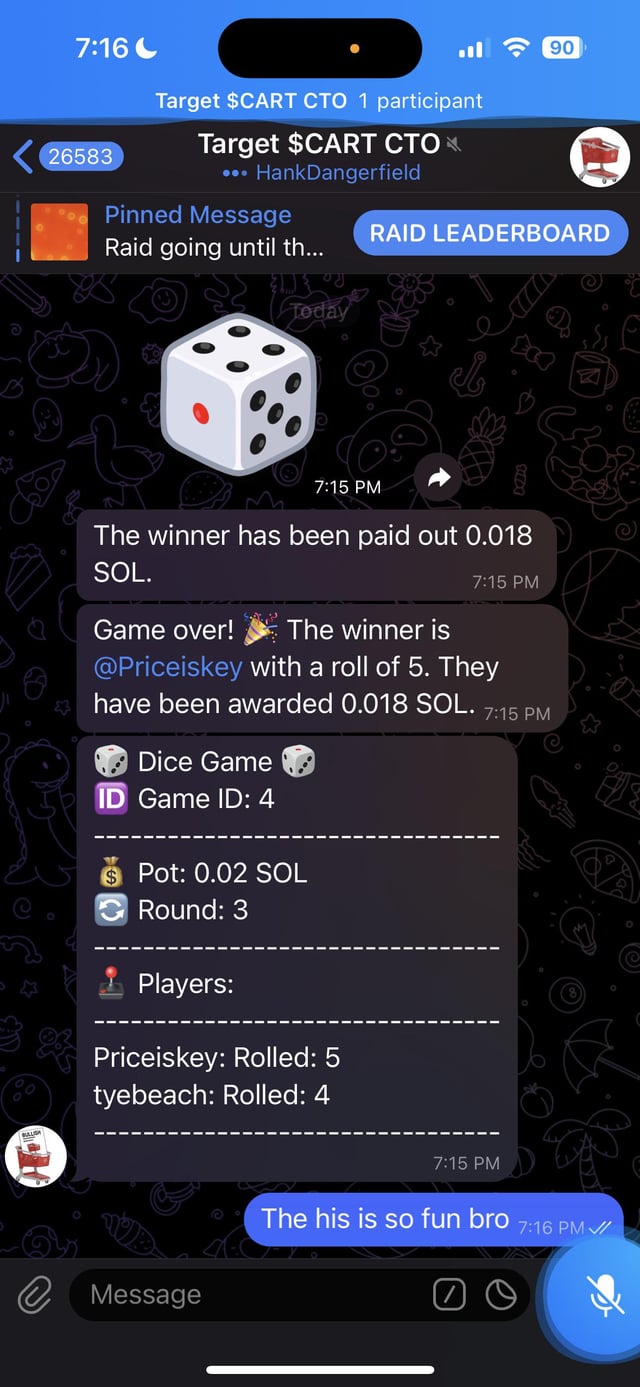Open the @Priceiskey mention

[167, 667]
